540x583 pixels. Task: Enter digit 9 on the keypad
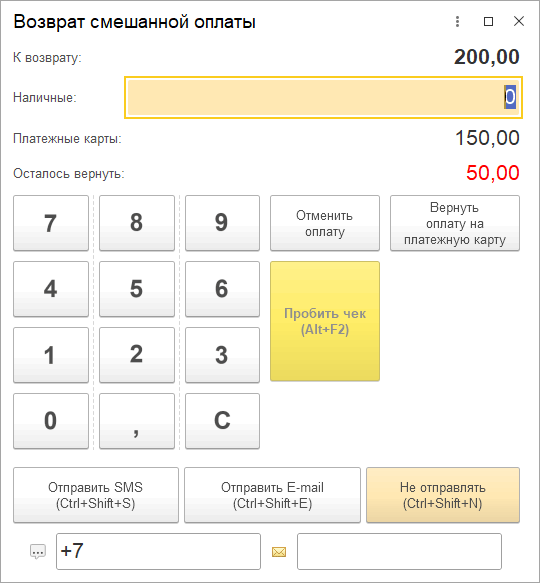pyautogui.click(x=222, y=223)
